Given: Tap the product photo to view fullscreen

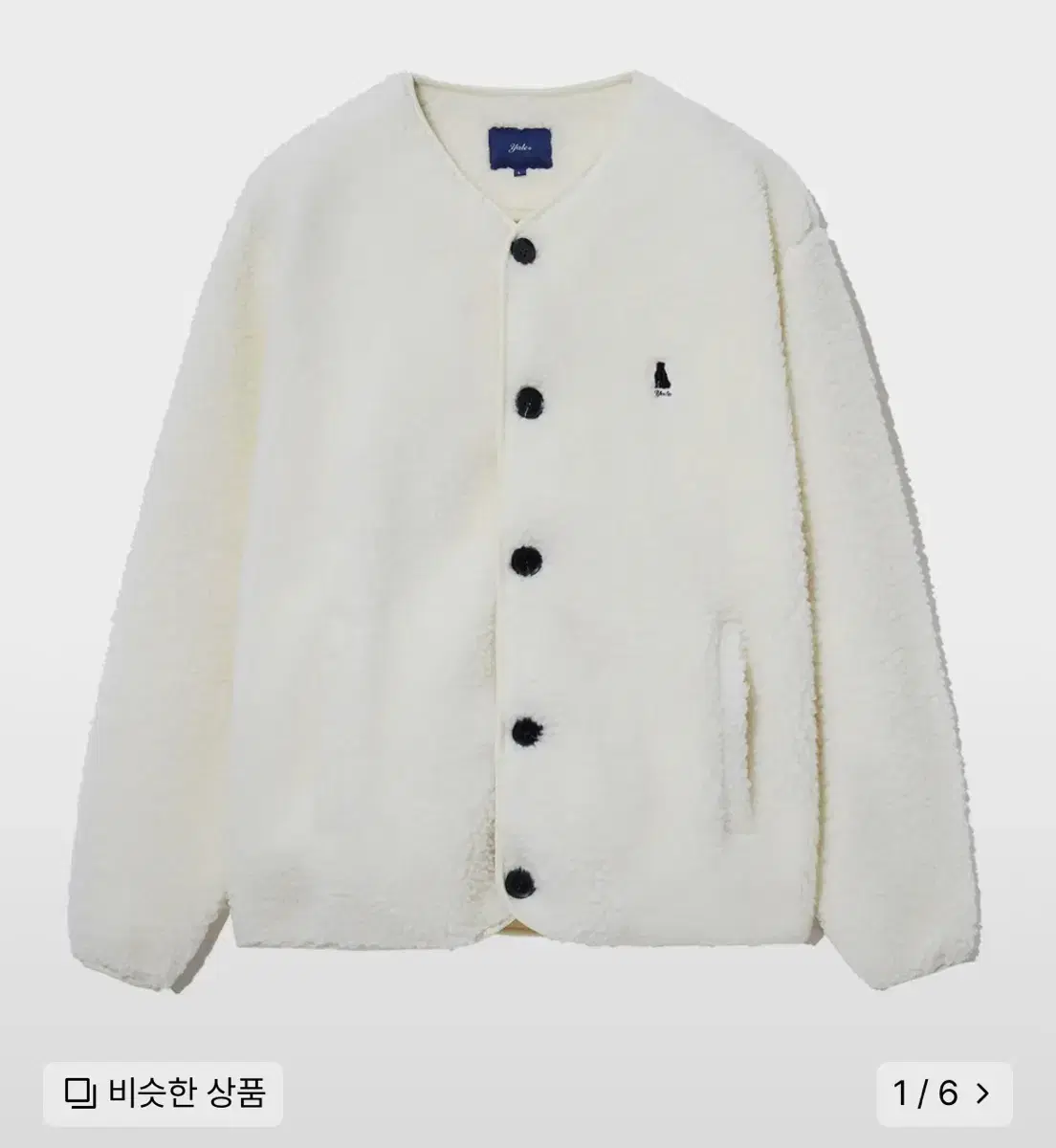Looking at the screenshot, I should (528, 526).
